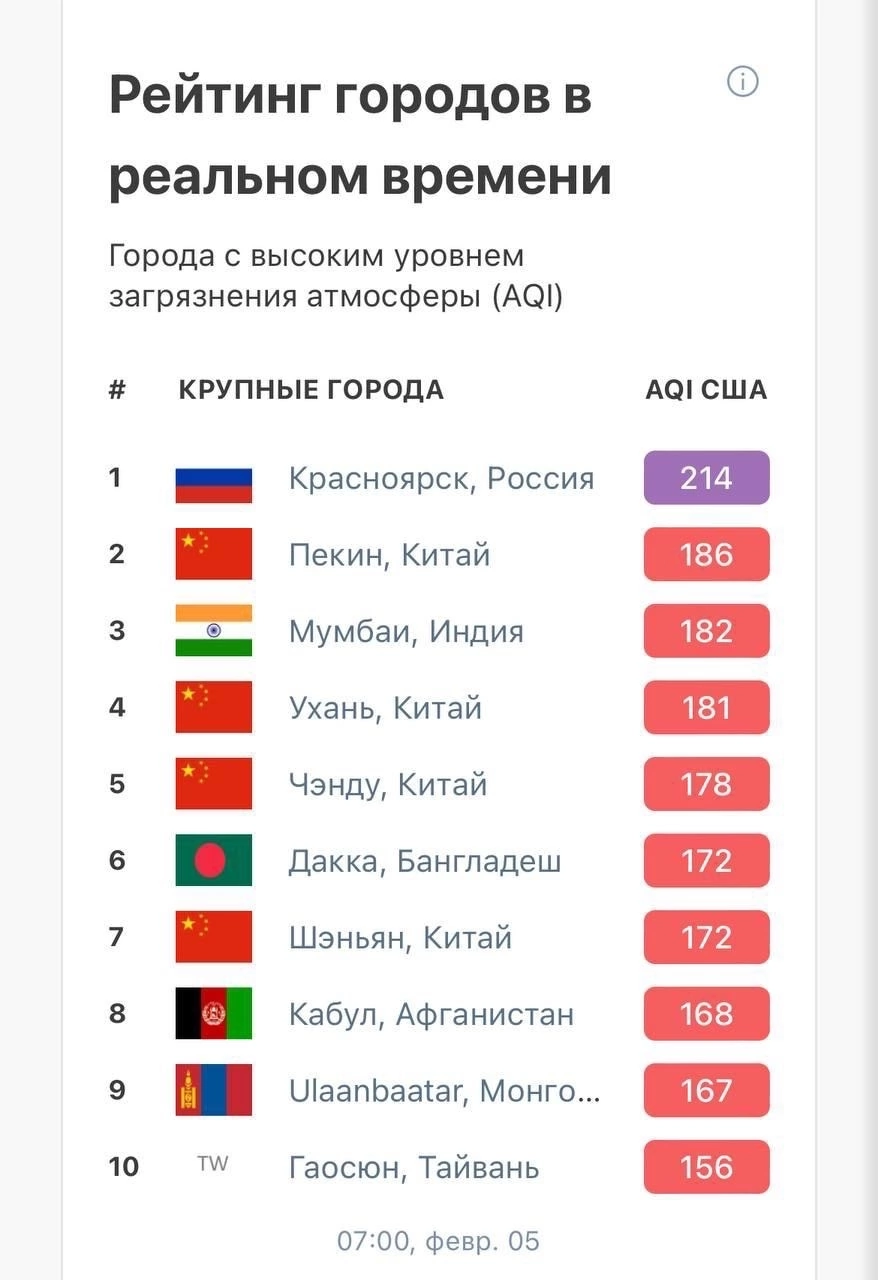Open the info icon beside the ranking title
The image size is (878, 1280).
pyautogui.click(x=742, y=82)
